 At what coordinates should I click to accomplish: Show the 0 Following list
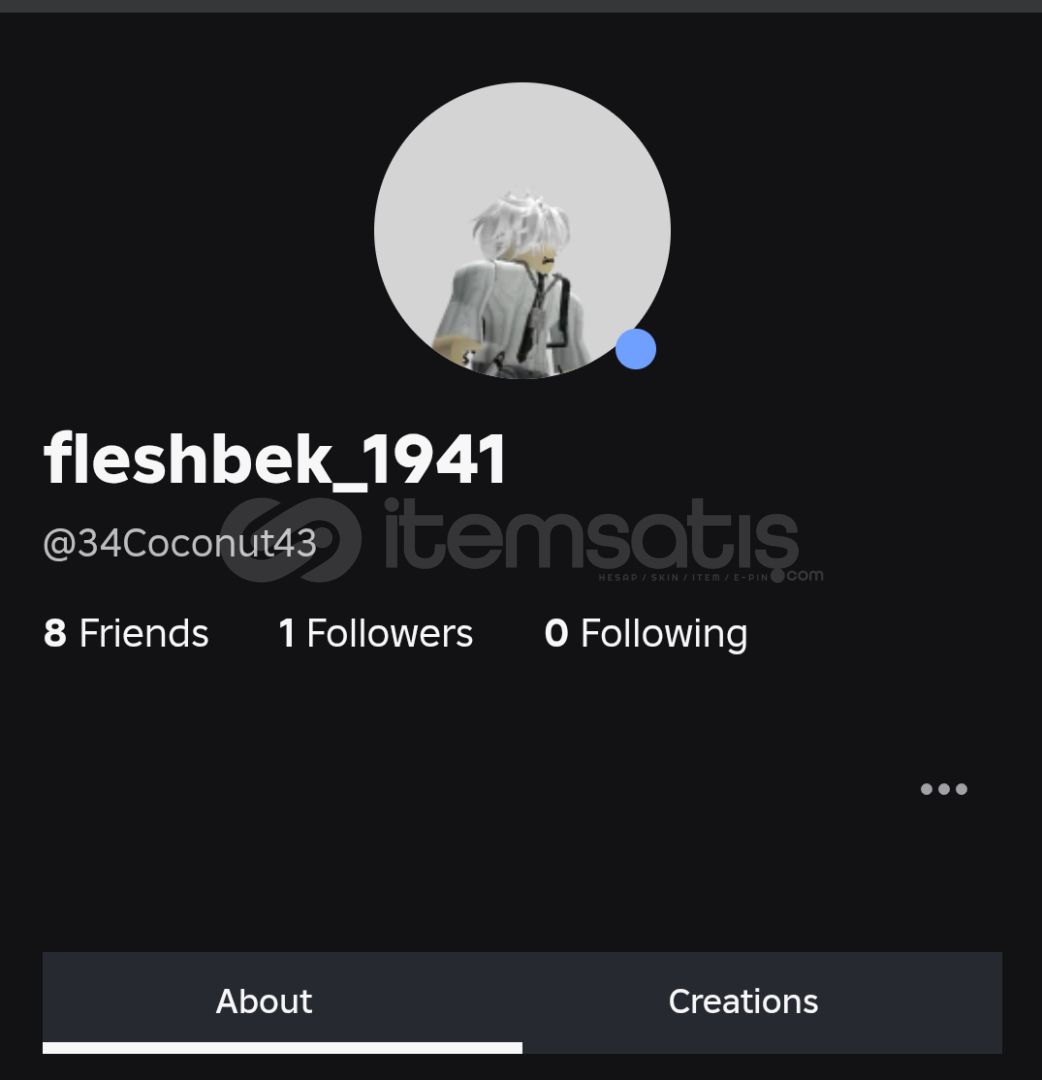pyautogui.click(x=645, y=634)
